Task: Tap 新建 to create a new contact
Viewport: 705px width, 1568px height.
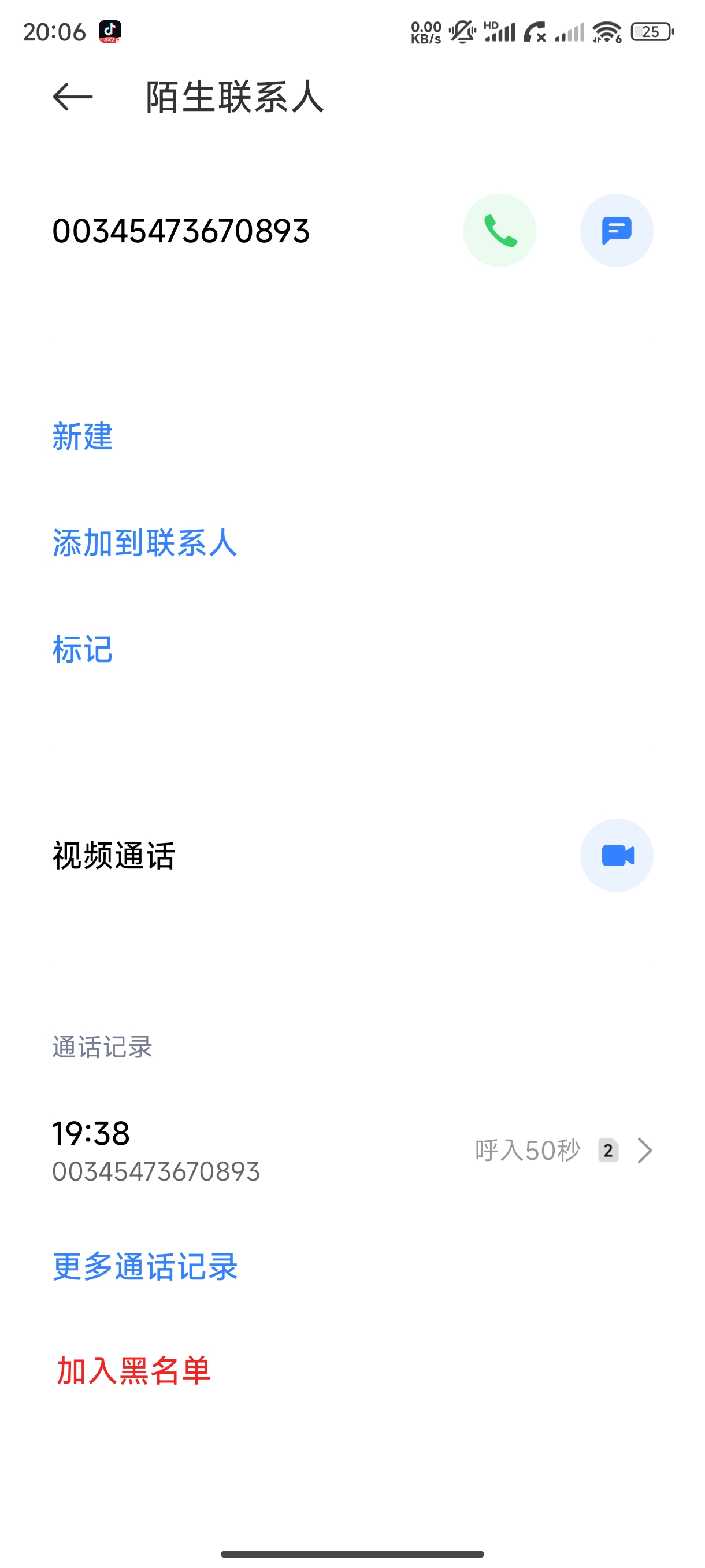Action: [x=83, y=437]
